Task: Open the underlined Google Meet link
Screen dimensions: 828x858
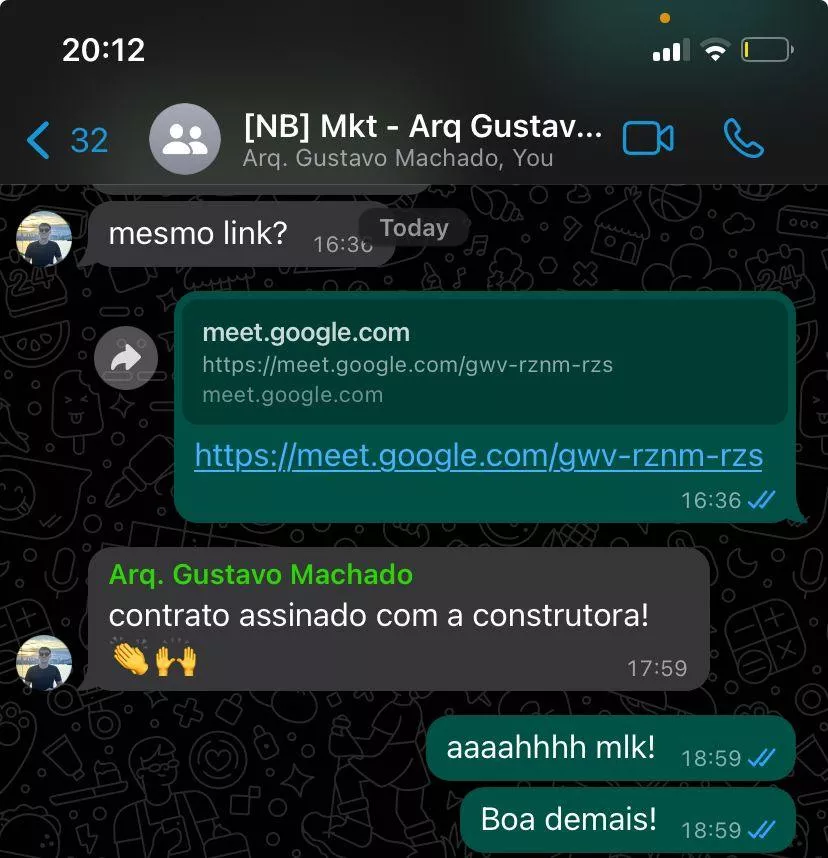Action: point(478,456)
